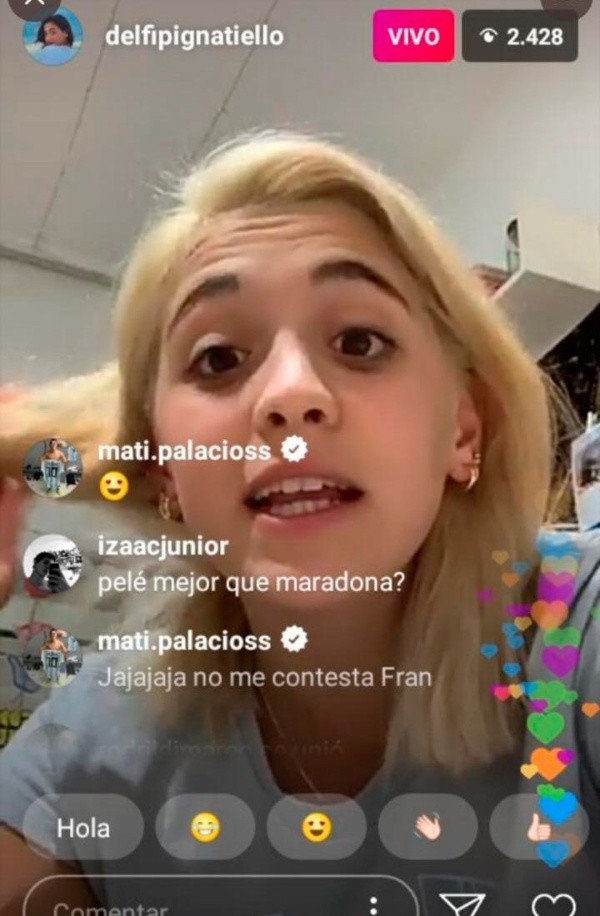Send a heart like to the live

(553, 905)
